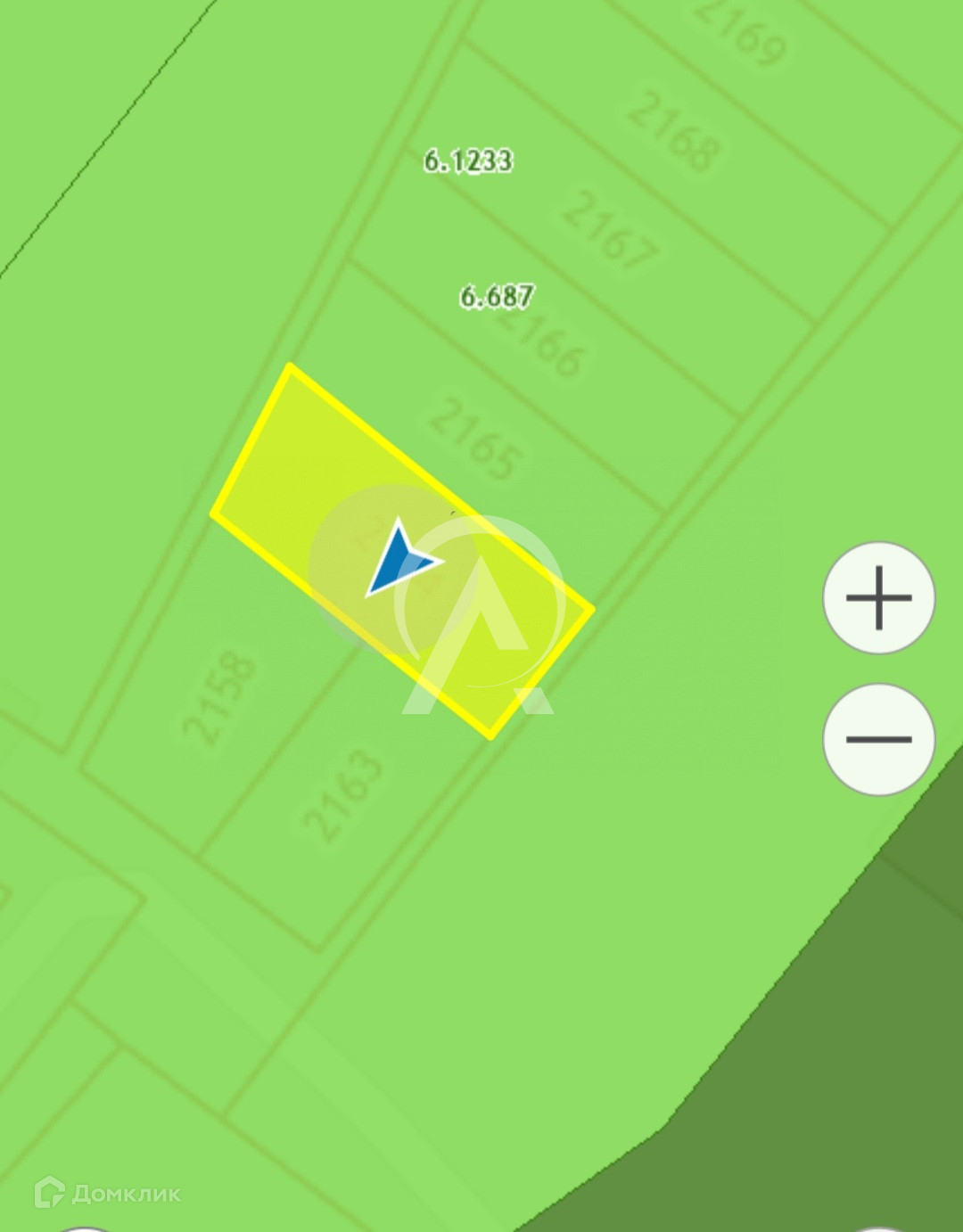Zoom in on the map with plus

click(x=878, y=597)
